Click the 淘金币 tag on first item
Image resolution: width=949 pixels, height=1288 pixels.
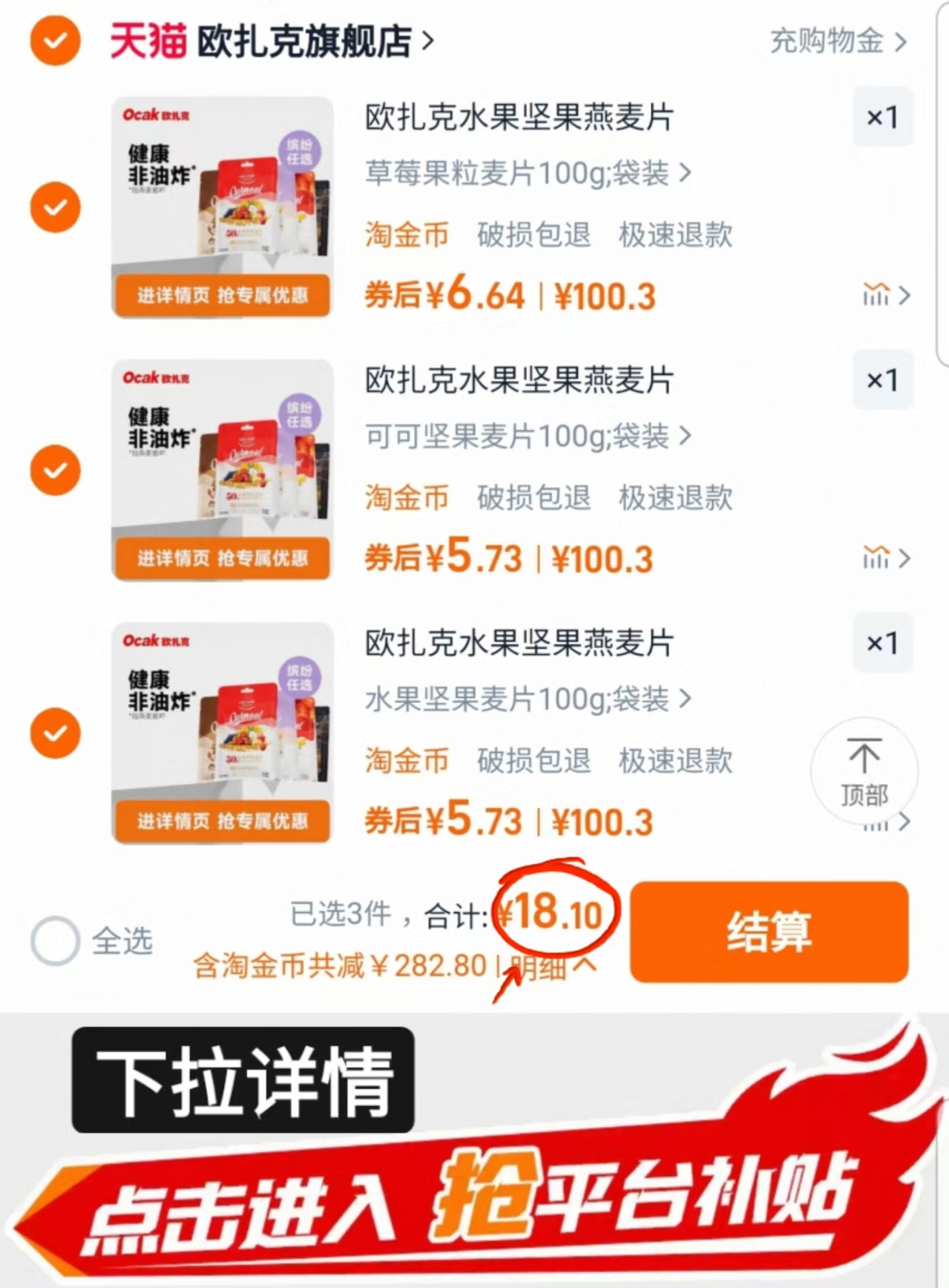pyautogui.click(x=407, y=234)
